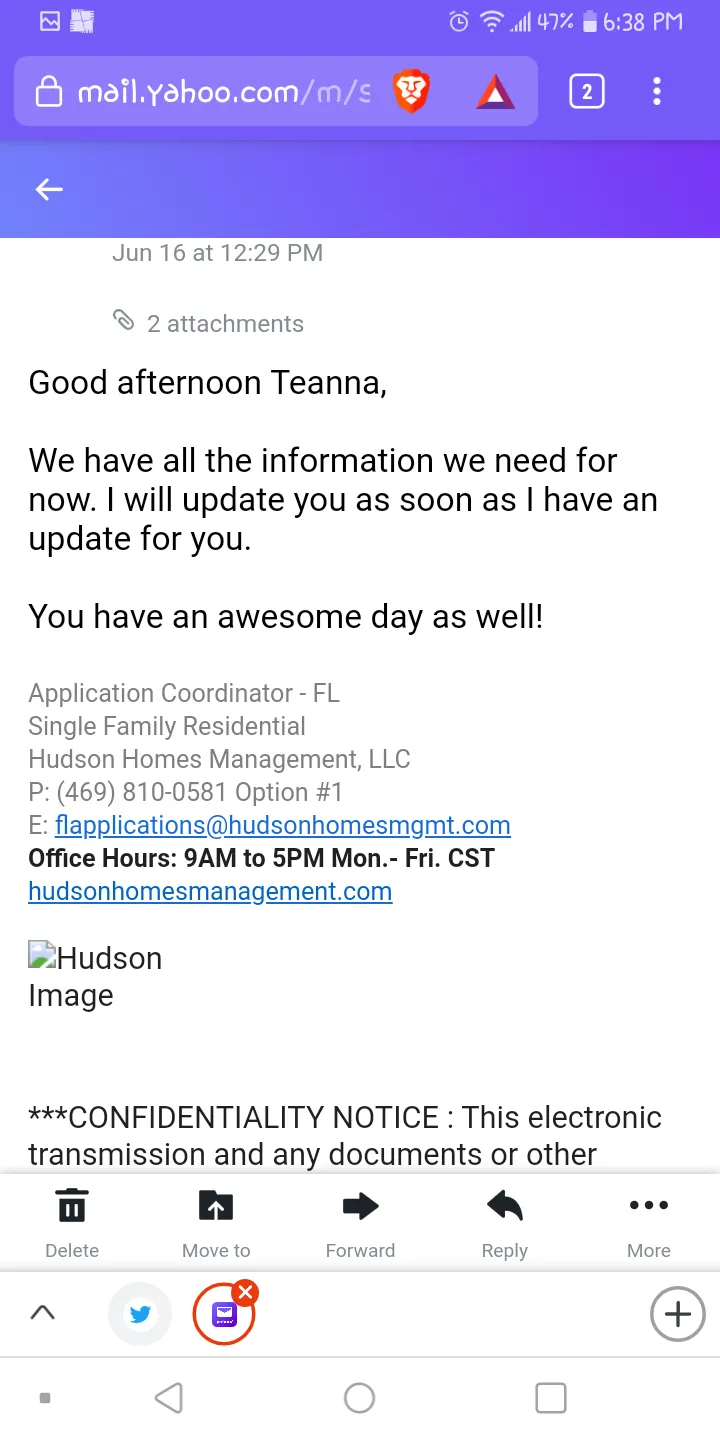Open More email actions
This screenshot has height=1440, width=720.
[x=648, y=1222]
